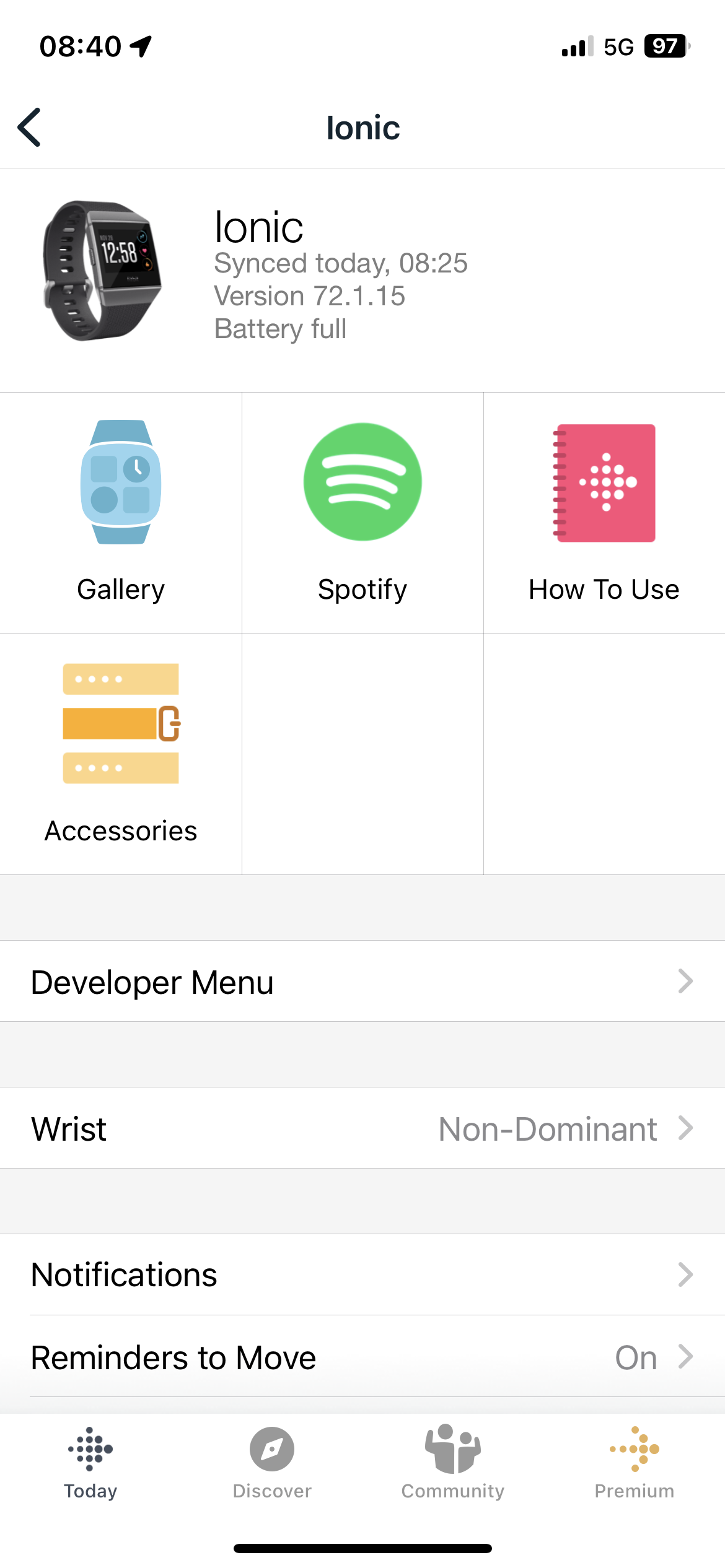
Task: Go back from the Ionic screen
Action: pos(30,128)
